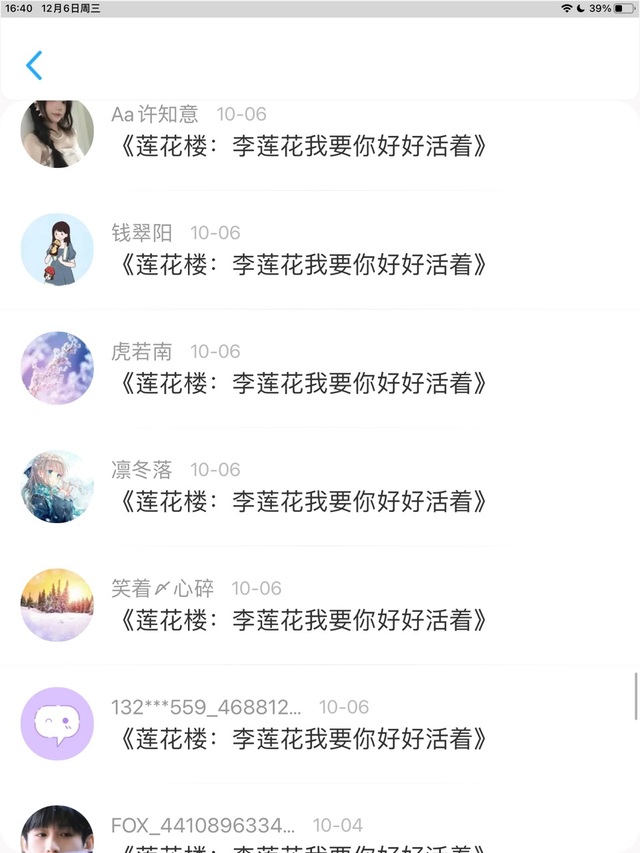Screen dimensions: 640x853
Task: Open 凛冬落's comment row
Action: [x=302, y=500]
